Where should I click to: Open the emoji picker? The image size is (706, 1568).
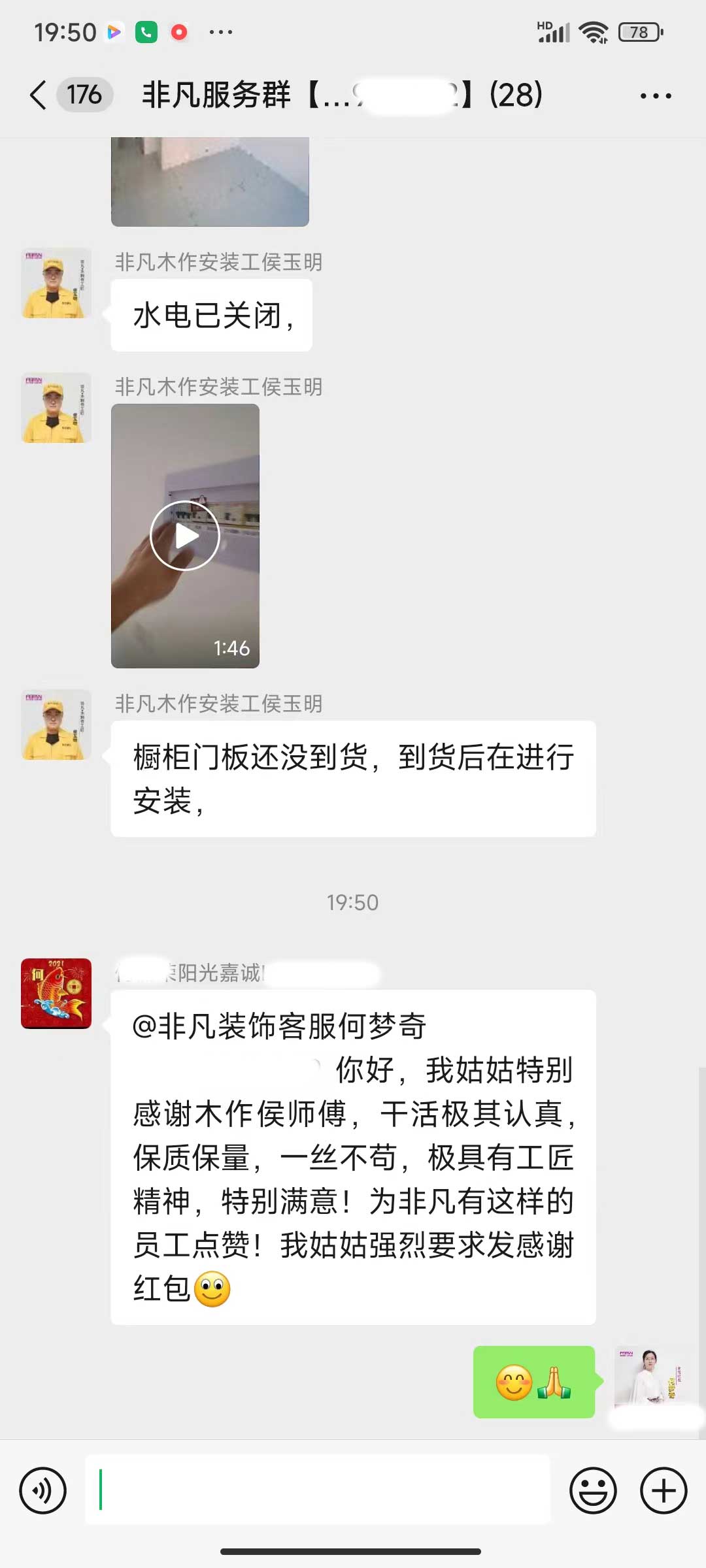pos(593,1491)
